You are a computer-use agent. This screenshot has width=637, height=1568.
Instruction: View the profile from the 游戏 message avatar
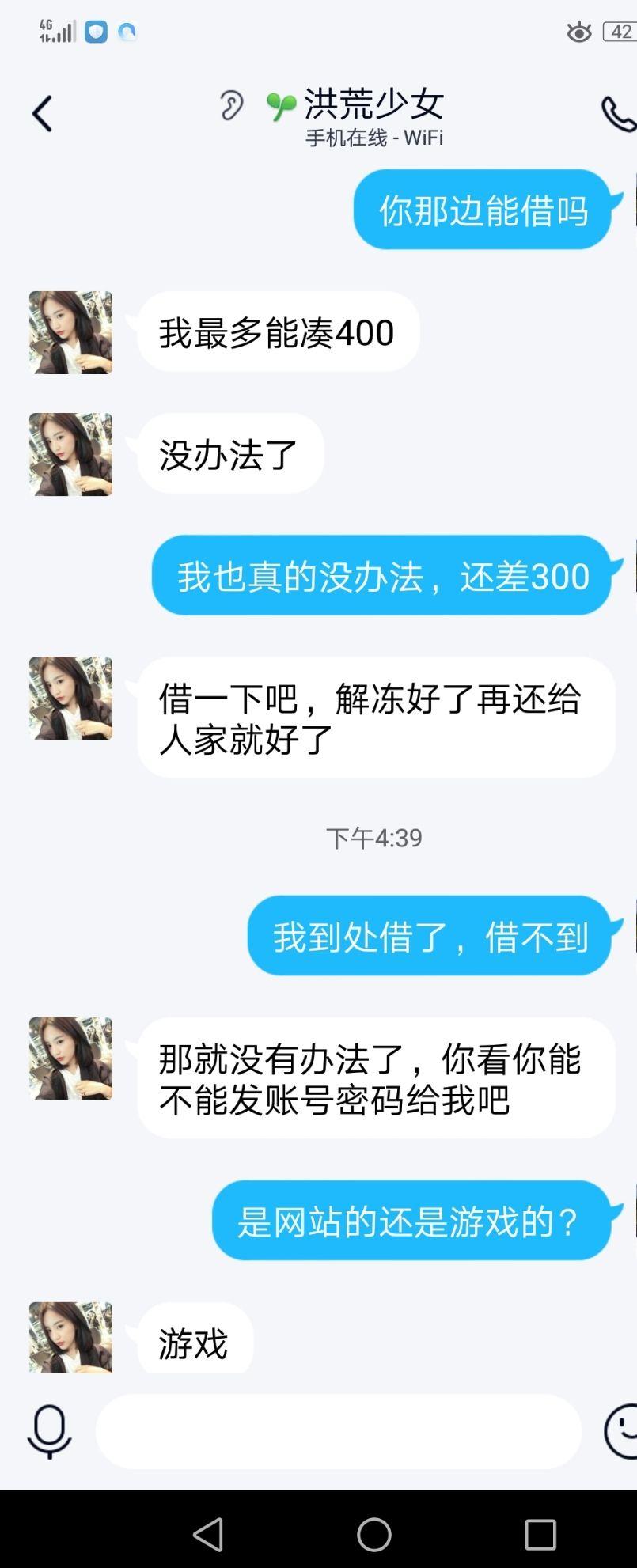coord(71,1339)
